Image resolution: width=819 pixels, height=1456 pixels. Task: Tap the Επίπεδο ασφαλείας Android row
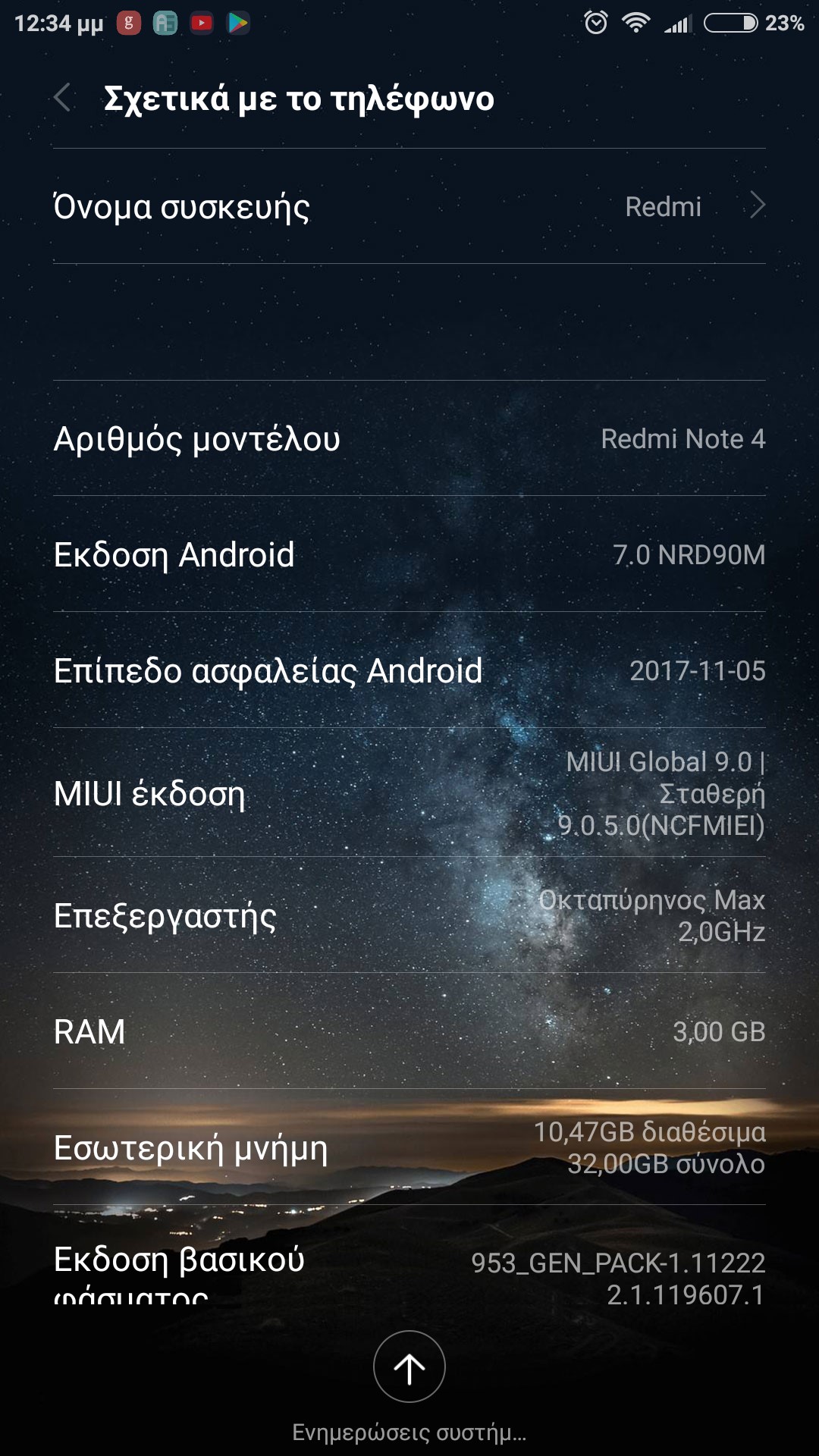click(x=409, y=670)
